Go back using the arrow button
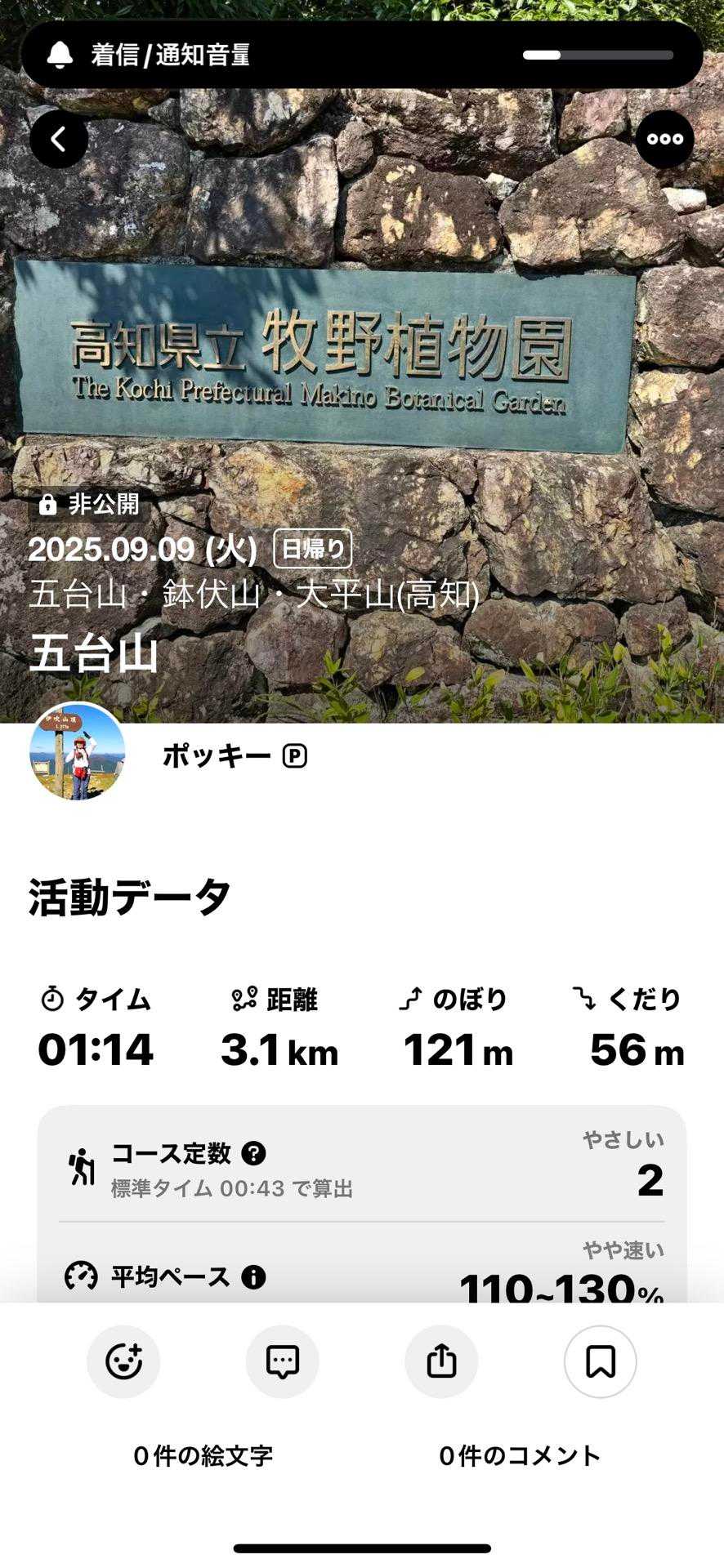The image size is (724, 1568). pyautogui.click(x=59, y=140)
